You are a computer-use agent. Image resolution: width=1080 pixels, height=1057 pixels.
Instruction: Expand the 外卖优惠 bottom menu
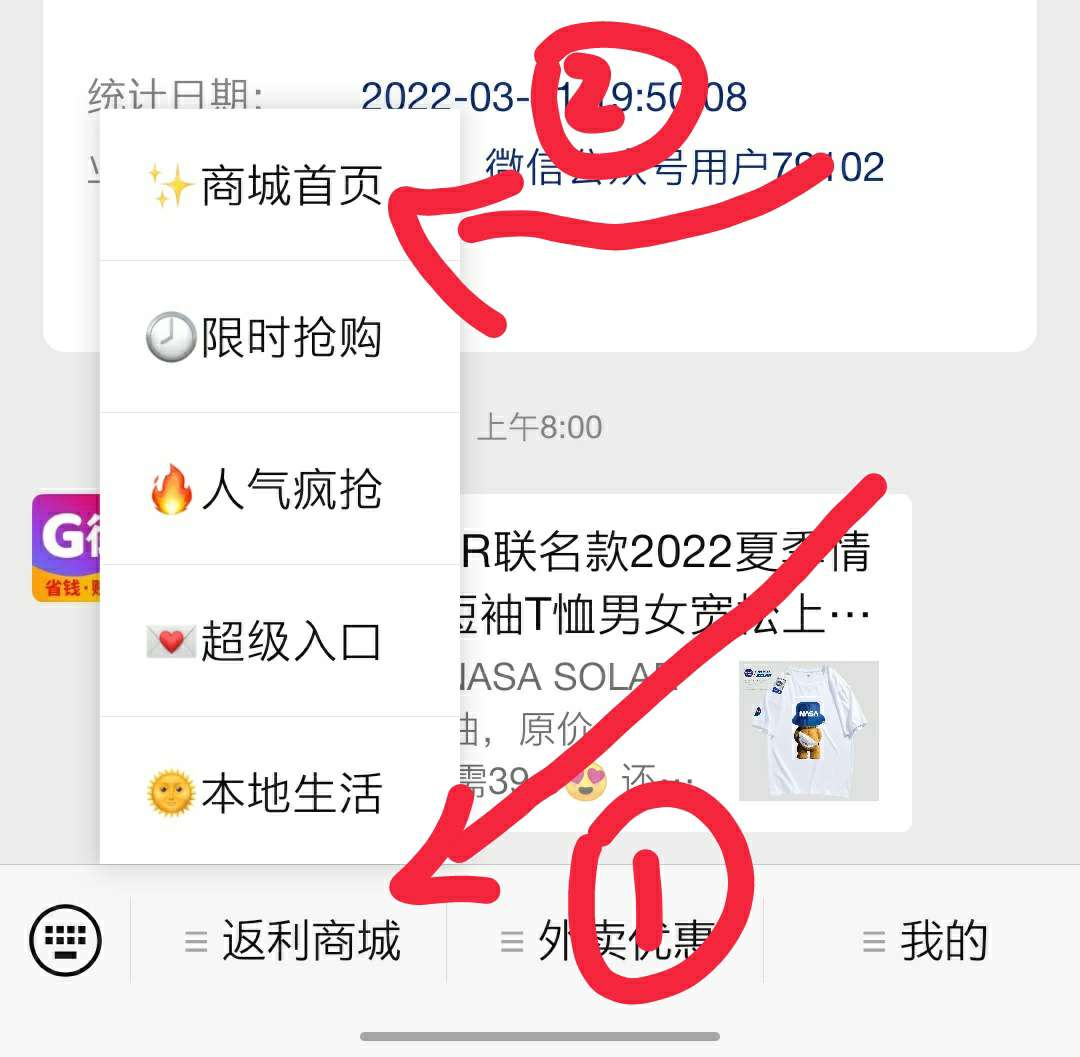click(x=607, y=941)
